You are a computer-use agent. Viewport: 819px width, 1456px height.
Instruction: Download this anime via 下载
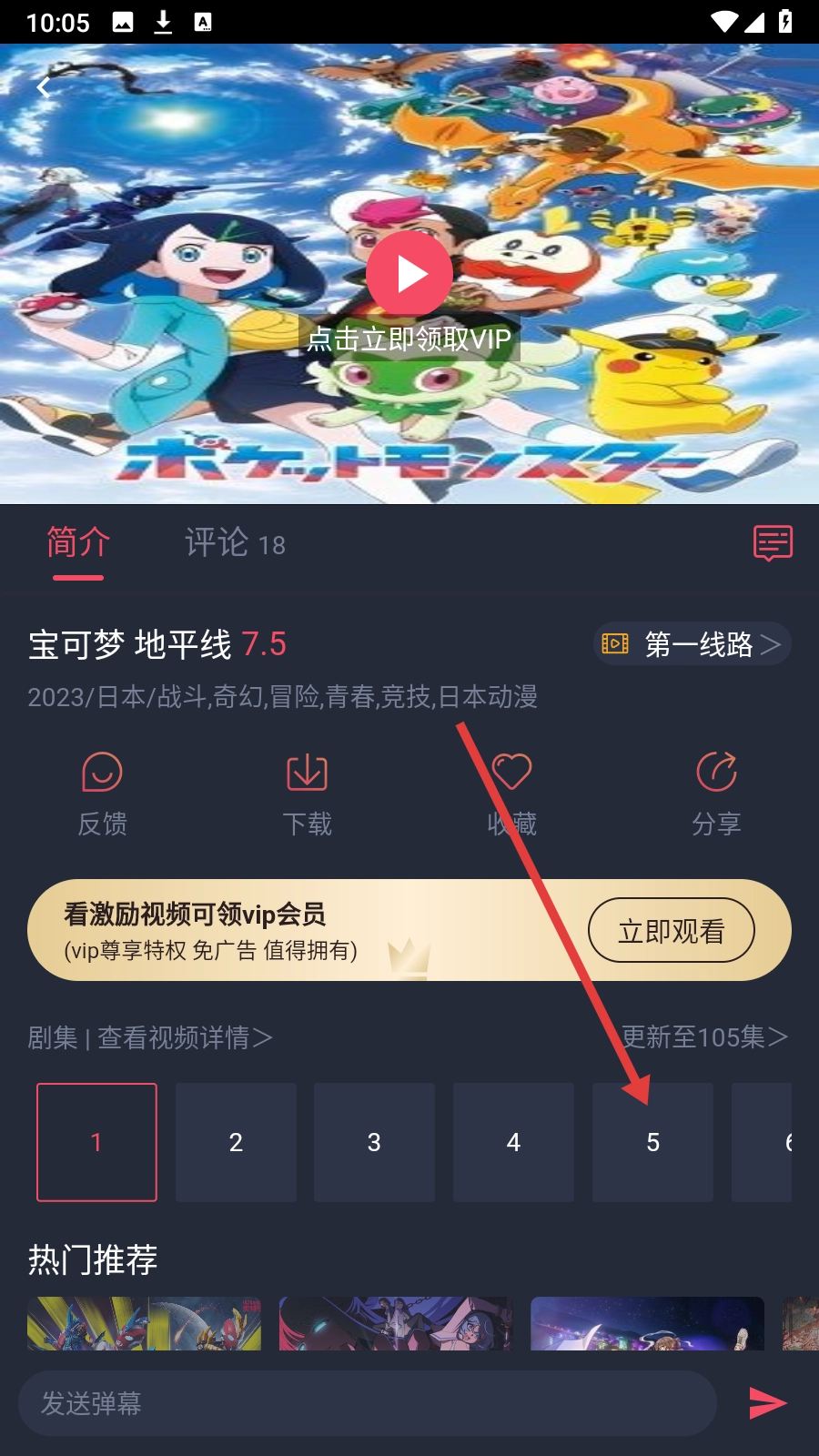(x=307, y=794)
